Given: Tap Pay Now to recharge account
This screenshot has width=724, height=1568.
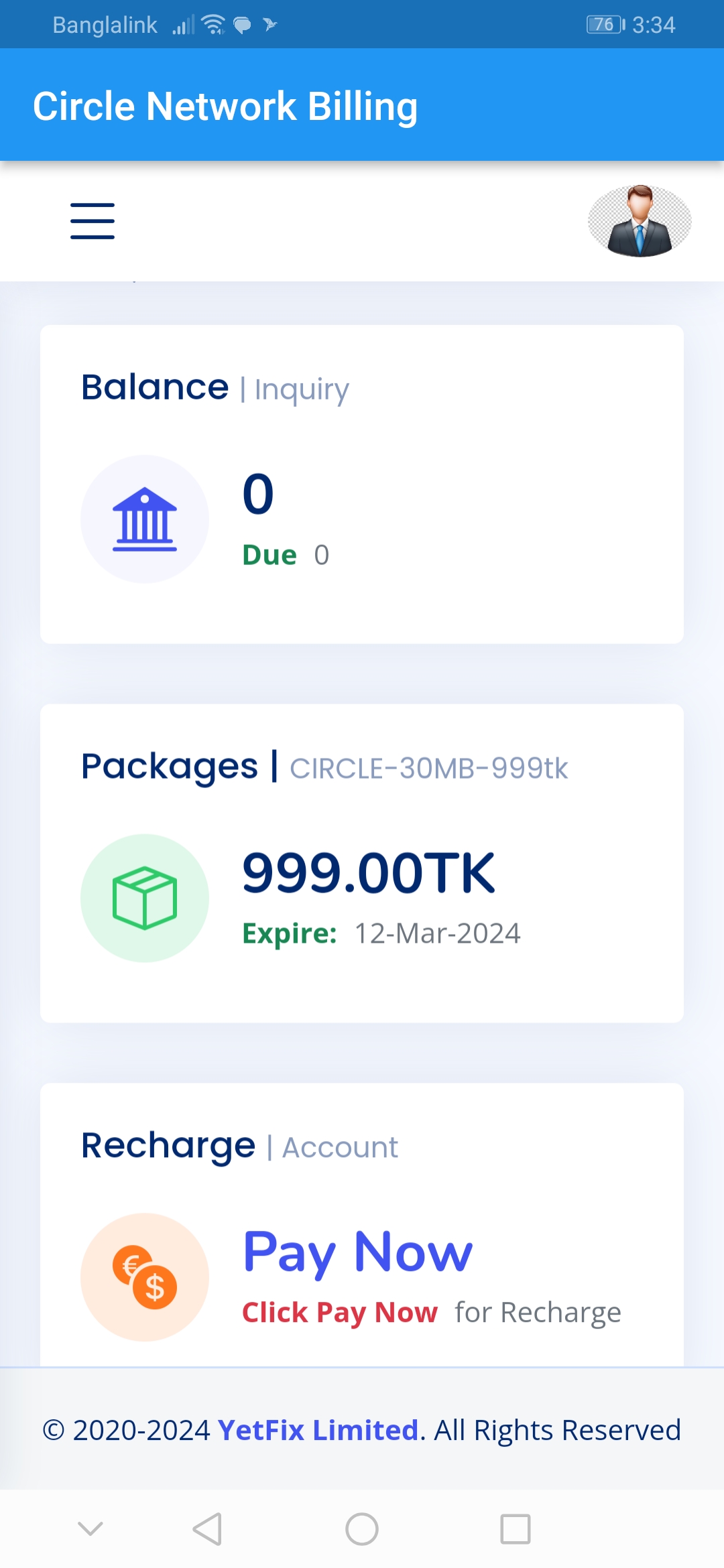Looking at the screenshot, I should 357,1252.
